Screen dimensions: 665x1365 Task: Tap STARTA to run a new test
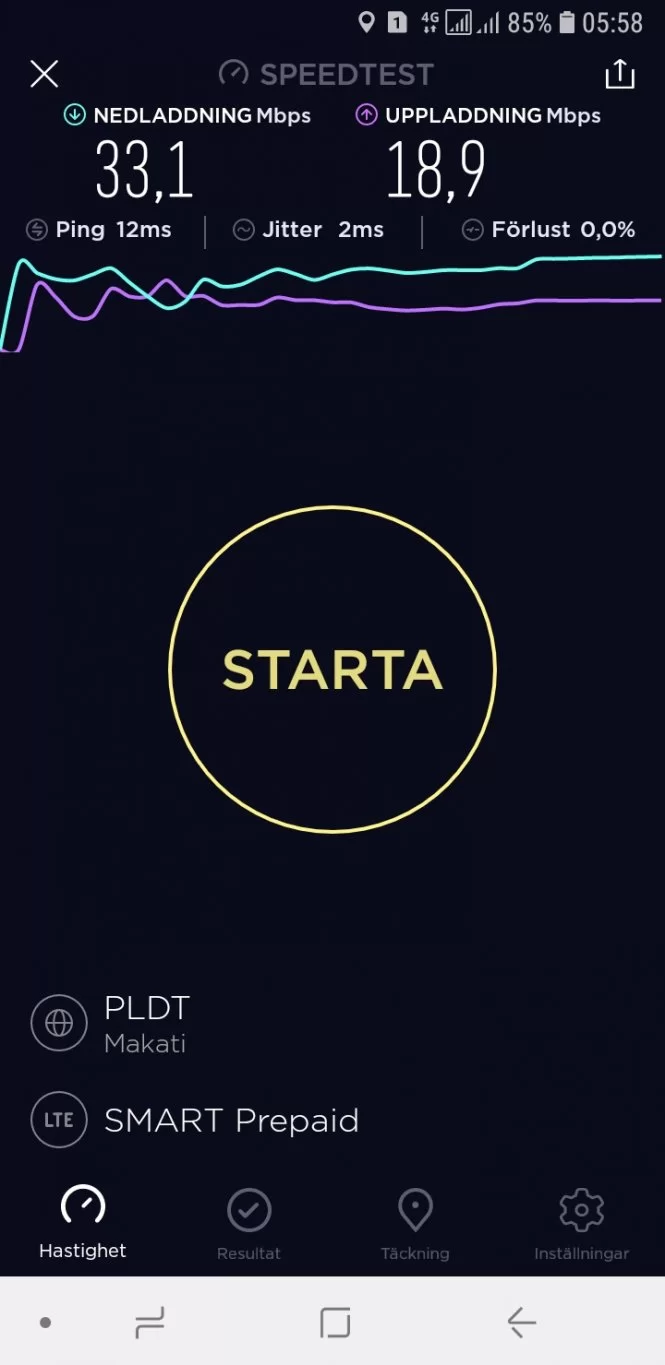point(332,669)
